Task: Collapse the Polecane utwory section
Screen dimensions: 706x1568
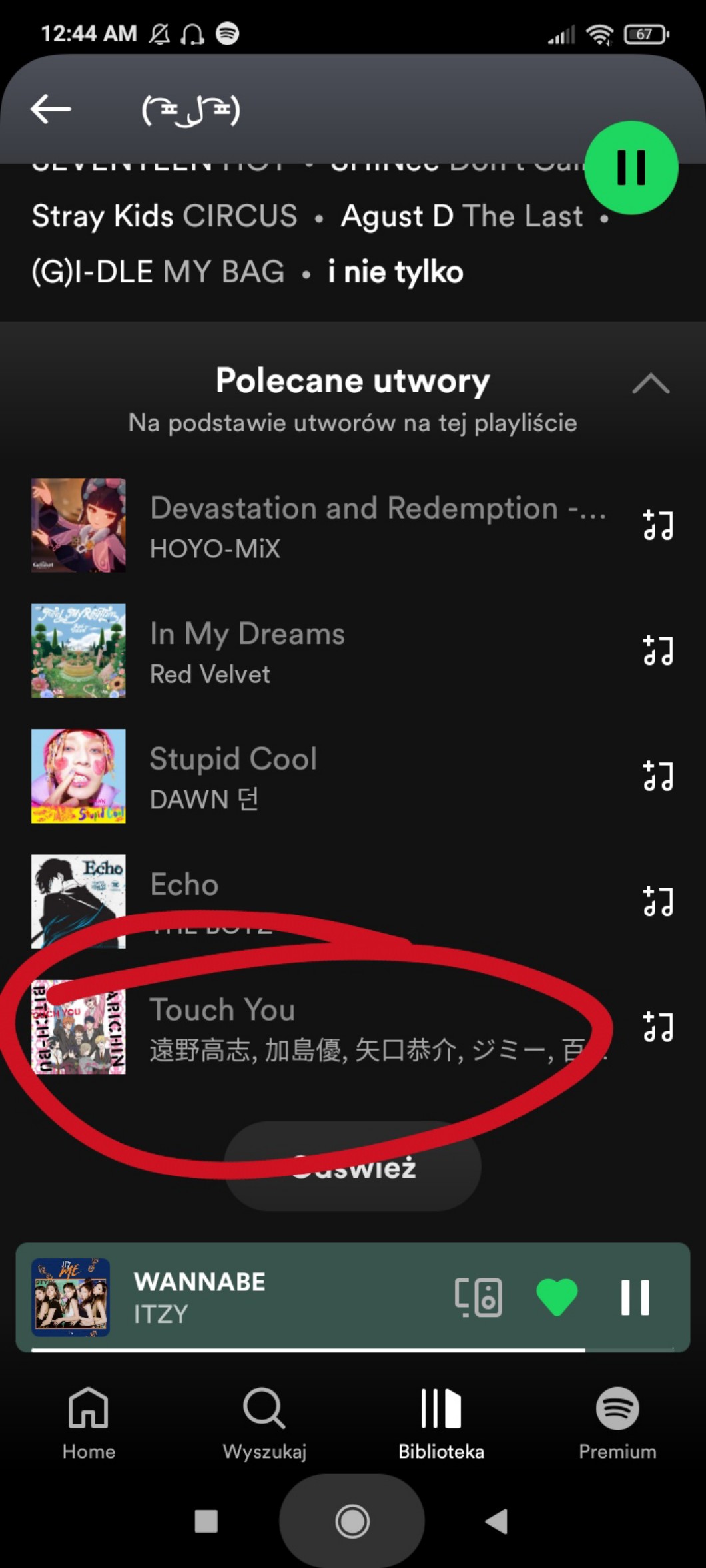Action: [x=651, y=384]
